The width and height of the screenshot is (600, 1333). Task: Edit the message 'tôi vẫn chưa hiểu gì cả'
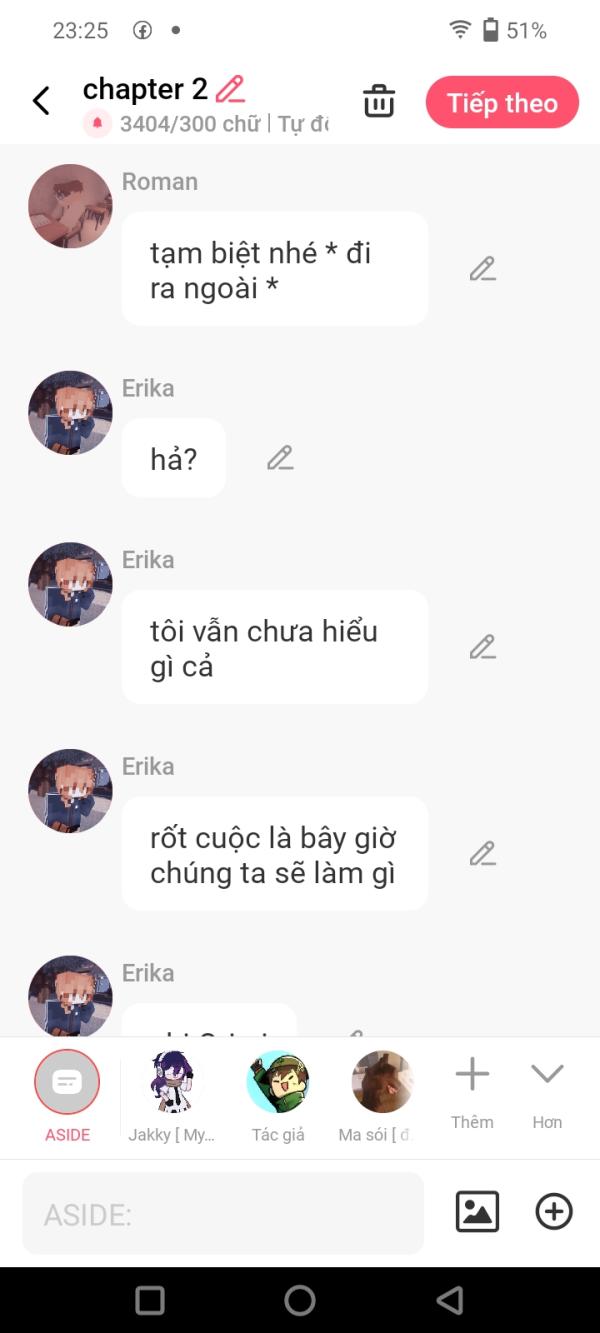(483, 647)
